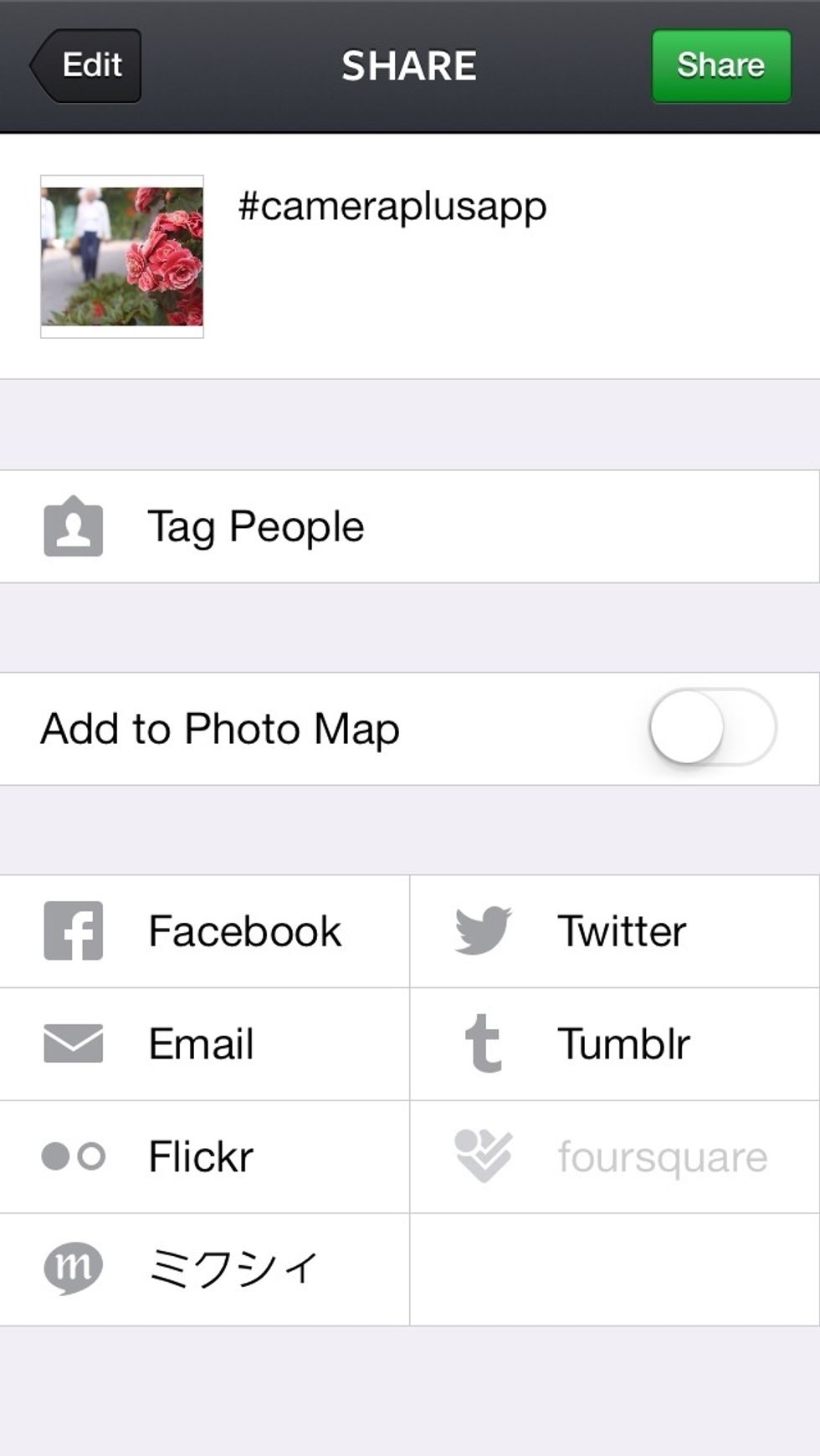Tap the green Share button
Screen dimensions: 820x1456
pyautogui.click(x=721, y=66)
